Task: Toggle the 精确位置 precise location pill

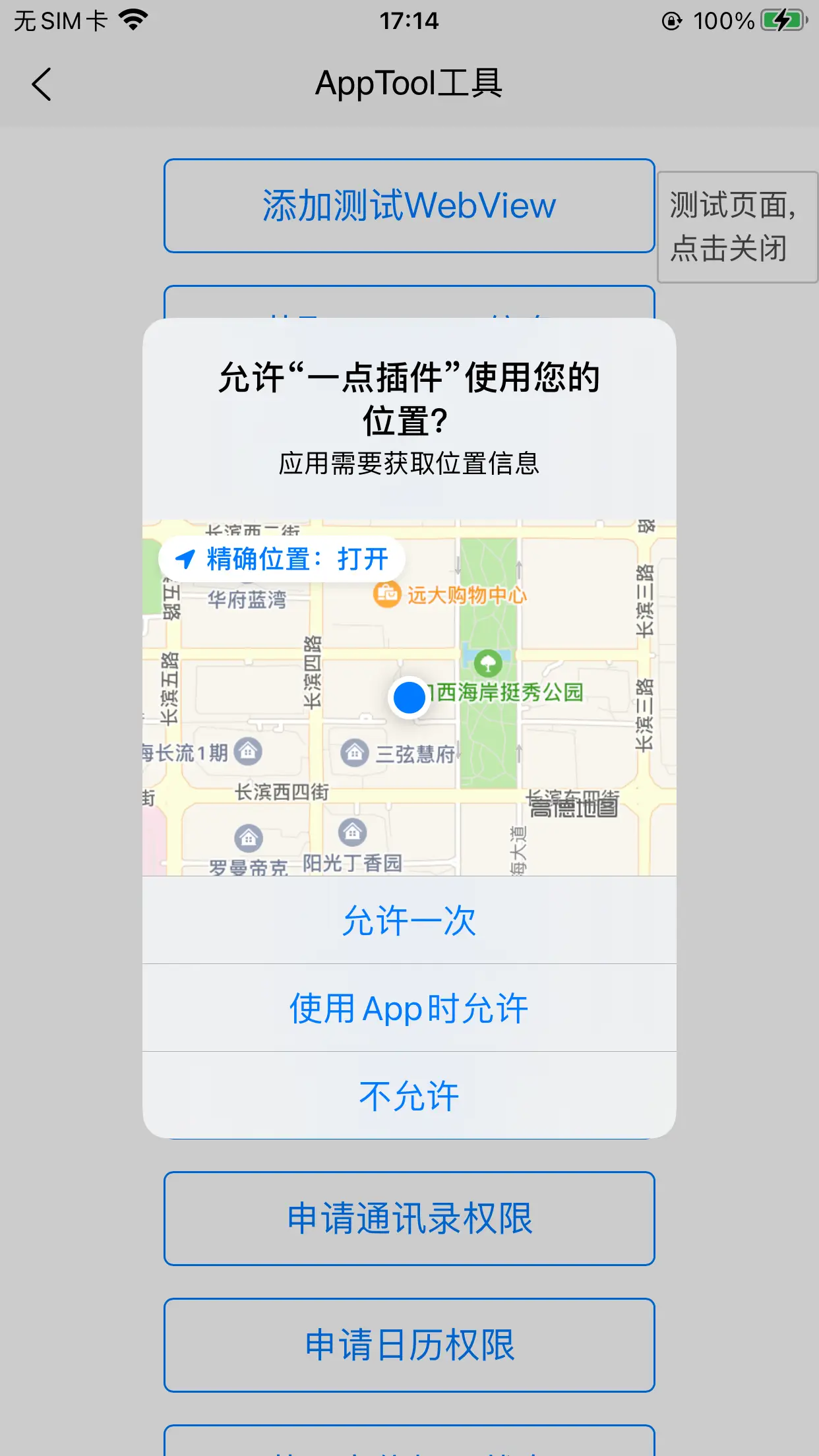Action: [x=282, y=559]
